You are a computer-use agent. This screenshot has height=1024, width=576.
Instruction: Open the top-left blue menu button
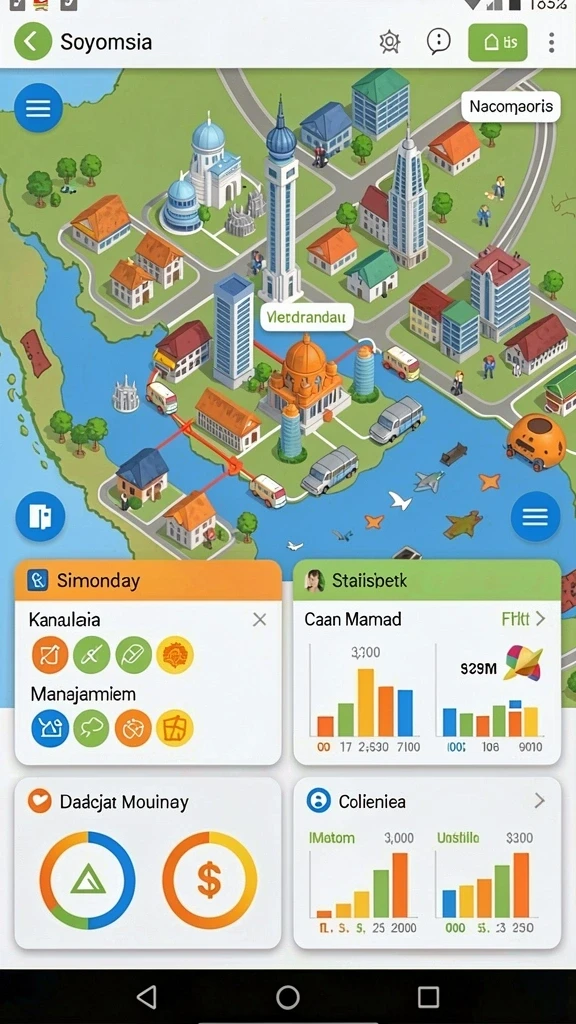tap(38, 108)
